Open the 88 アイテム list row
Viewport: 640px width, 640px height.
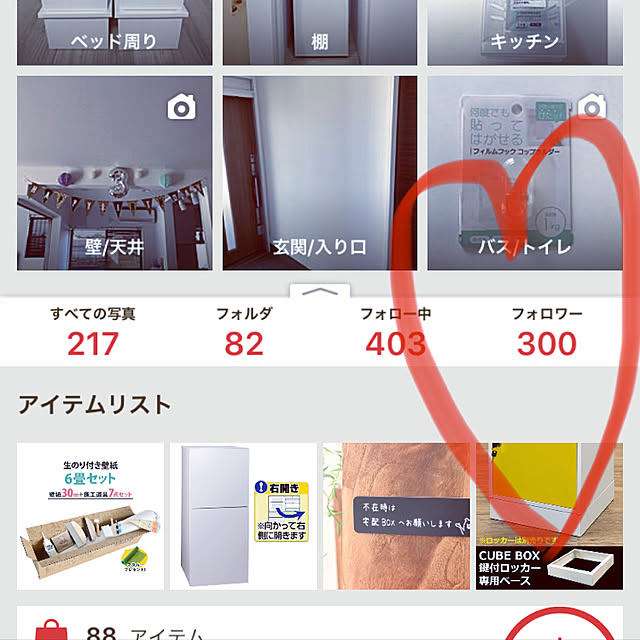pyautogui.click(x=260, y=628)
